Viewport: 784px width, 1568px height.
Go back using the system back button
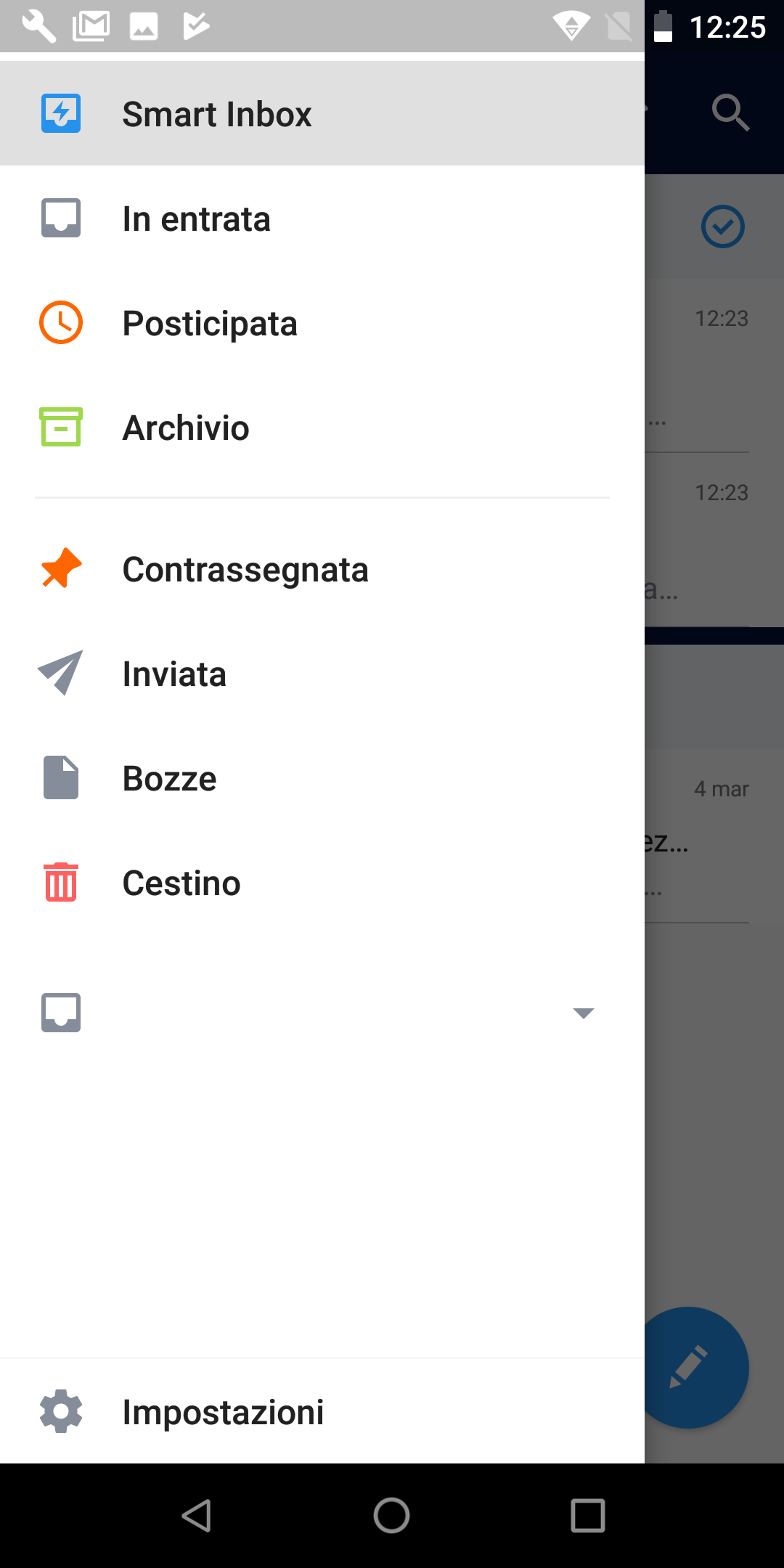tap(196, 1516)
